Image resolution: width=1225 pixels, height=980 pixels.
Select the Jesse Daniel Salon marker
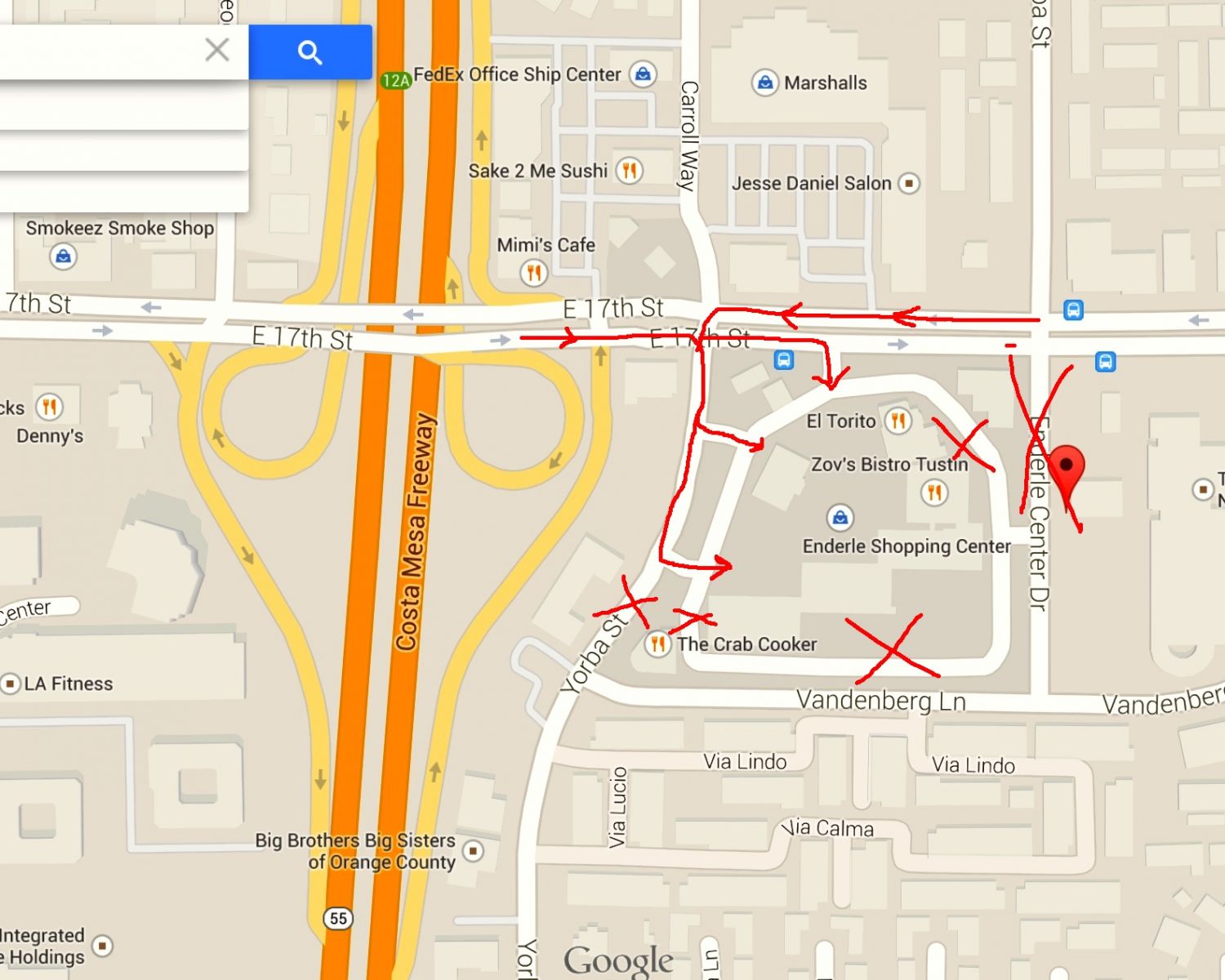[909, 183]
